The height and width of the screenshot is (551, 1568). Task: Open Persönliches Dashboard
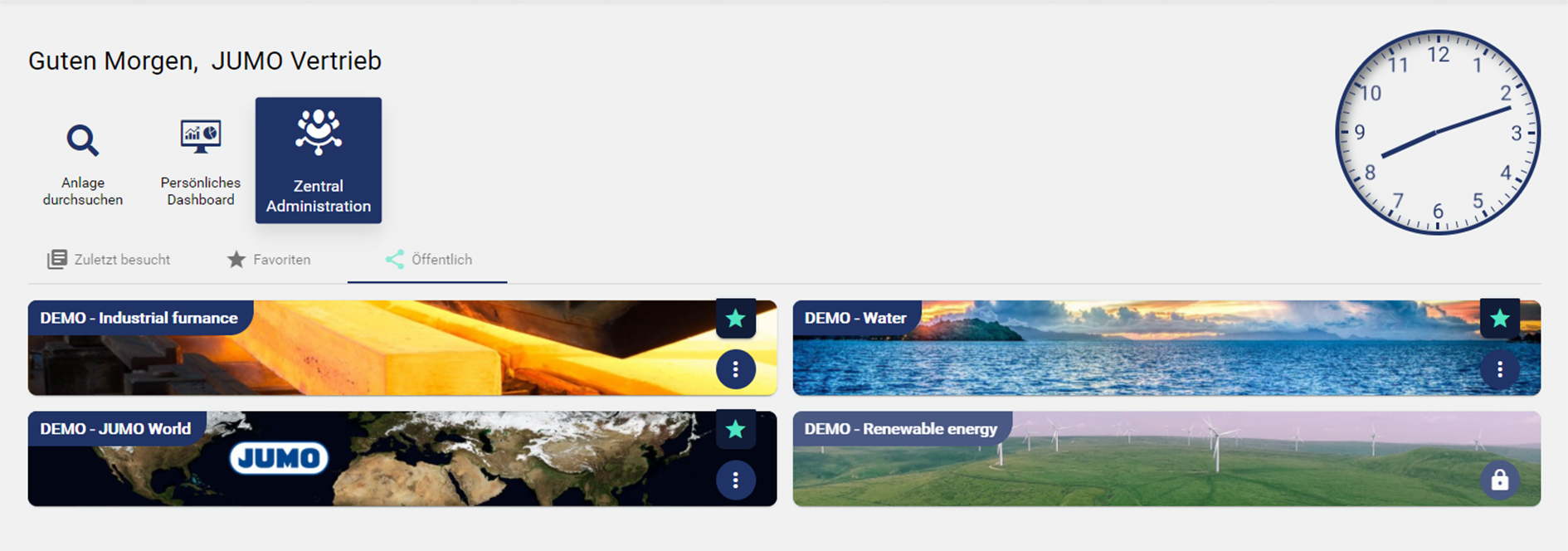[x=201, y=162]
